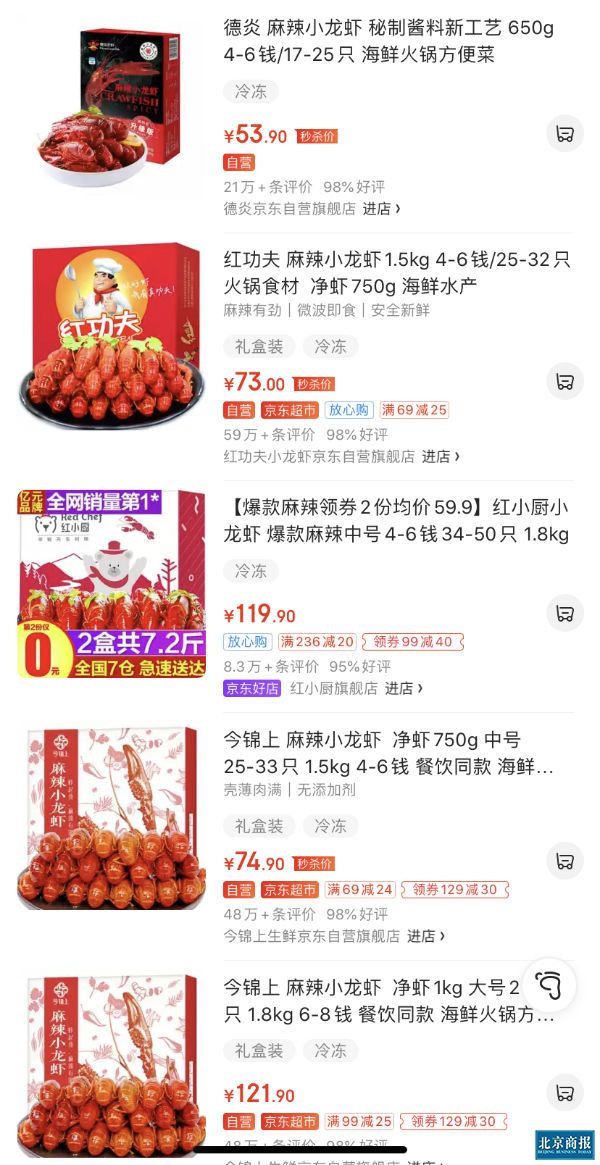Image resolution: width=600 pixels, height=1165 pixels.
Task: Visit 红功夫小龙虾京东自营旗舰店 store page
Action: click(440, 456)
